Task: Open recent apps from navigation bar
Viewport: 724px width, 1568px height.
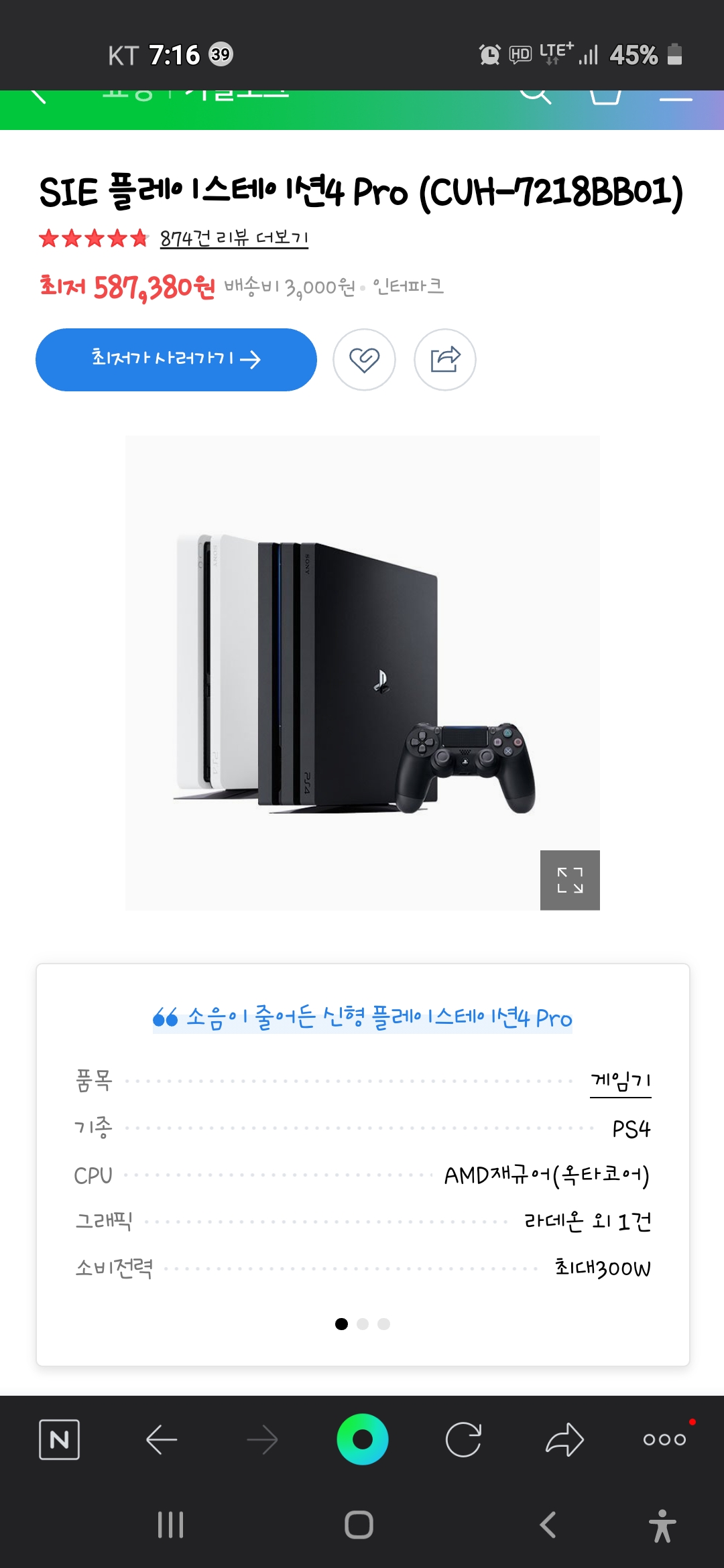Action: coord(170,1525)
